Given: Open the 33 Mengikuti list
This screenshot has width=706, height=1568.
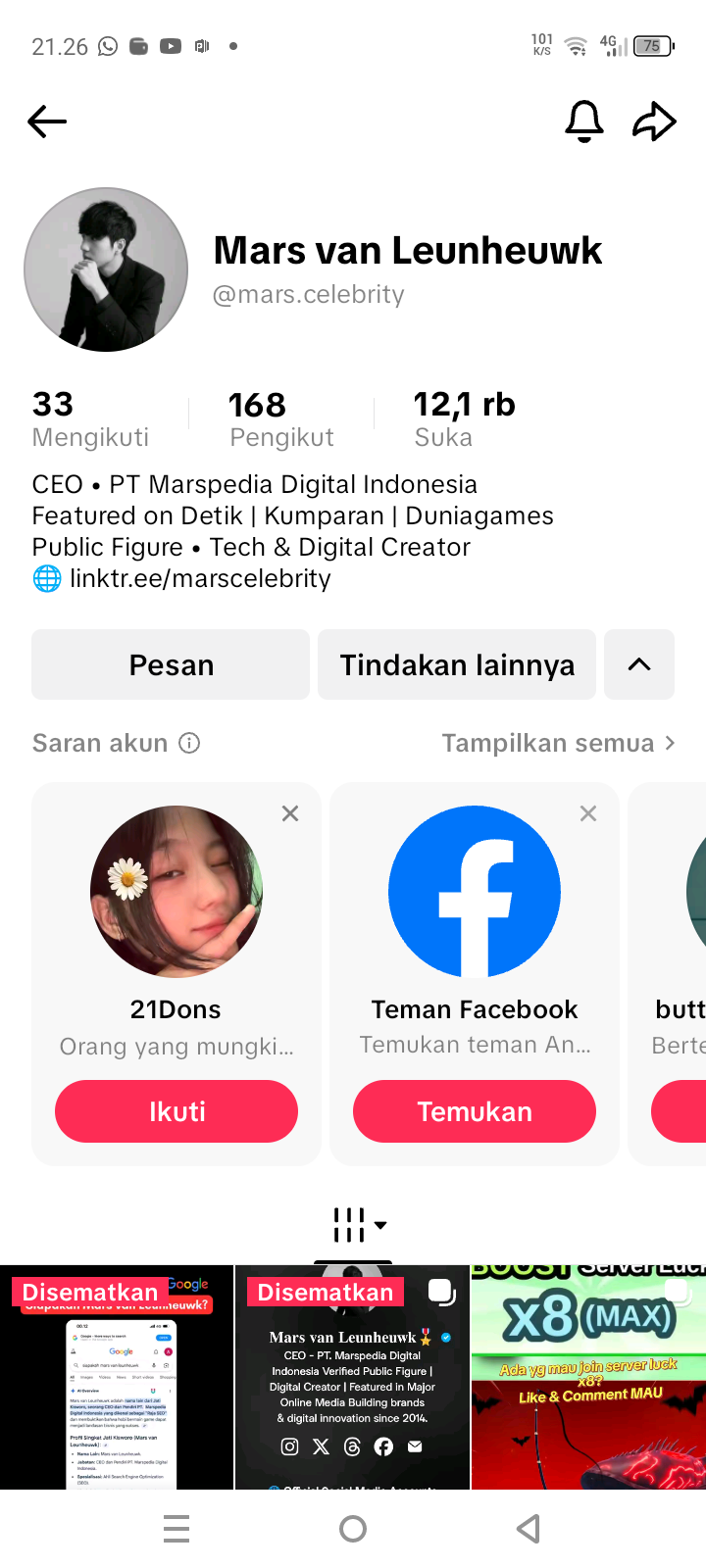Looking at the screenshot, I should pyautogui.click(x=90, y=418).
